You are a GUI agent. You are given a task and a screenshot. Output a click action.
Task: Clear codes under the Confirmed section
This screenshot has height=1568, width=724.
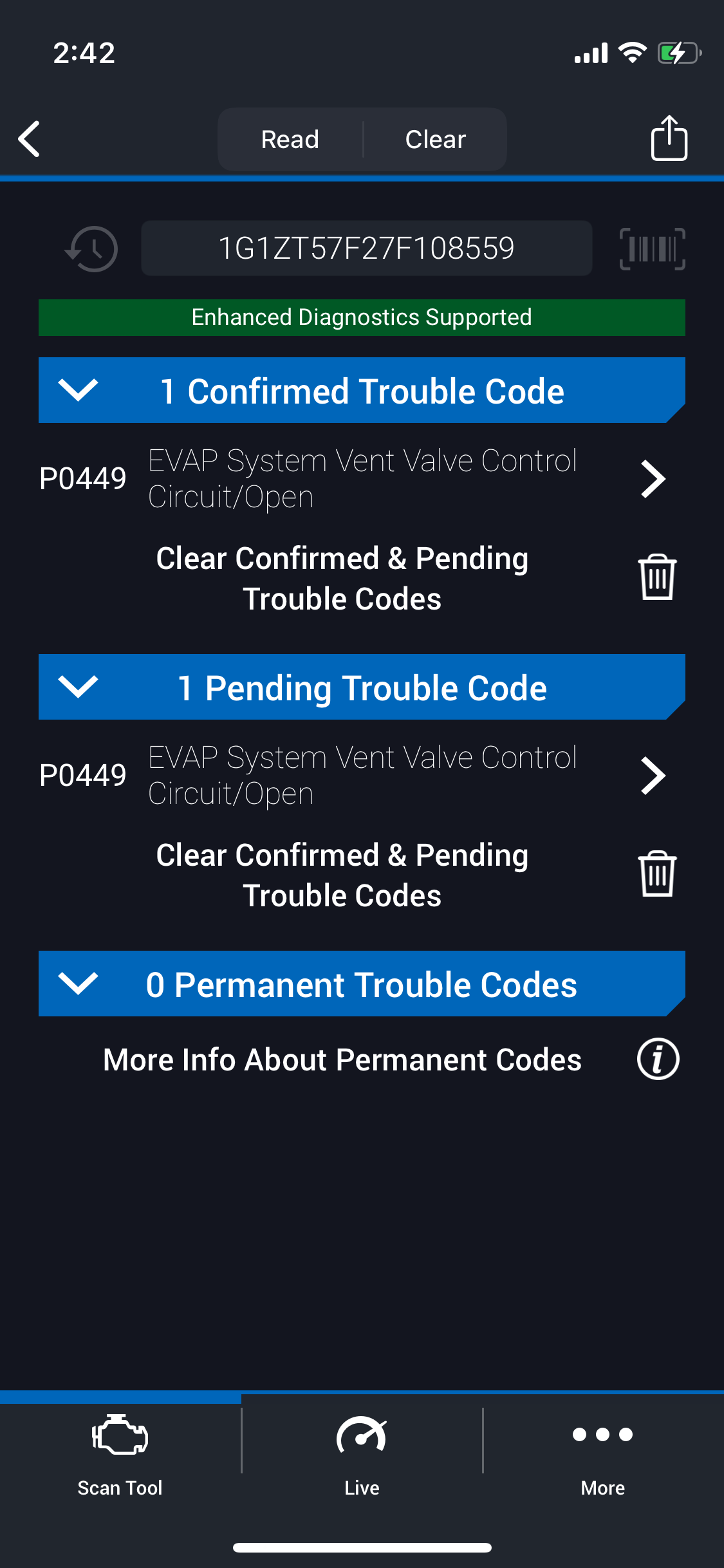click(x=656, y=577)
